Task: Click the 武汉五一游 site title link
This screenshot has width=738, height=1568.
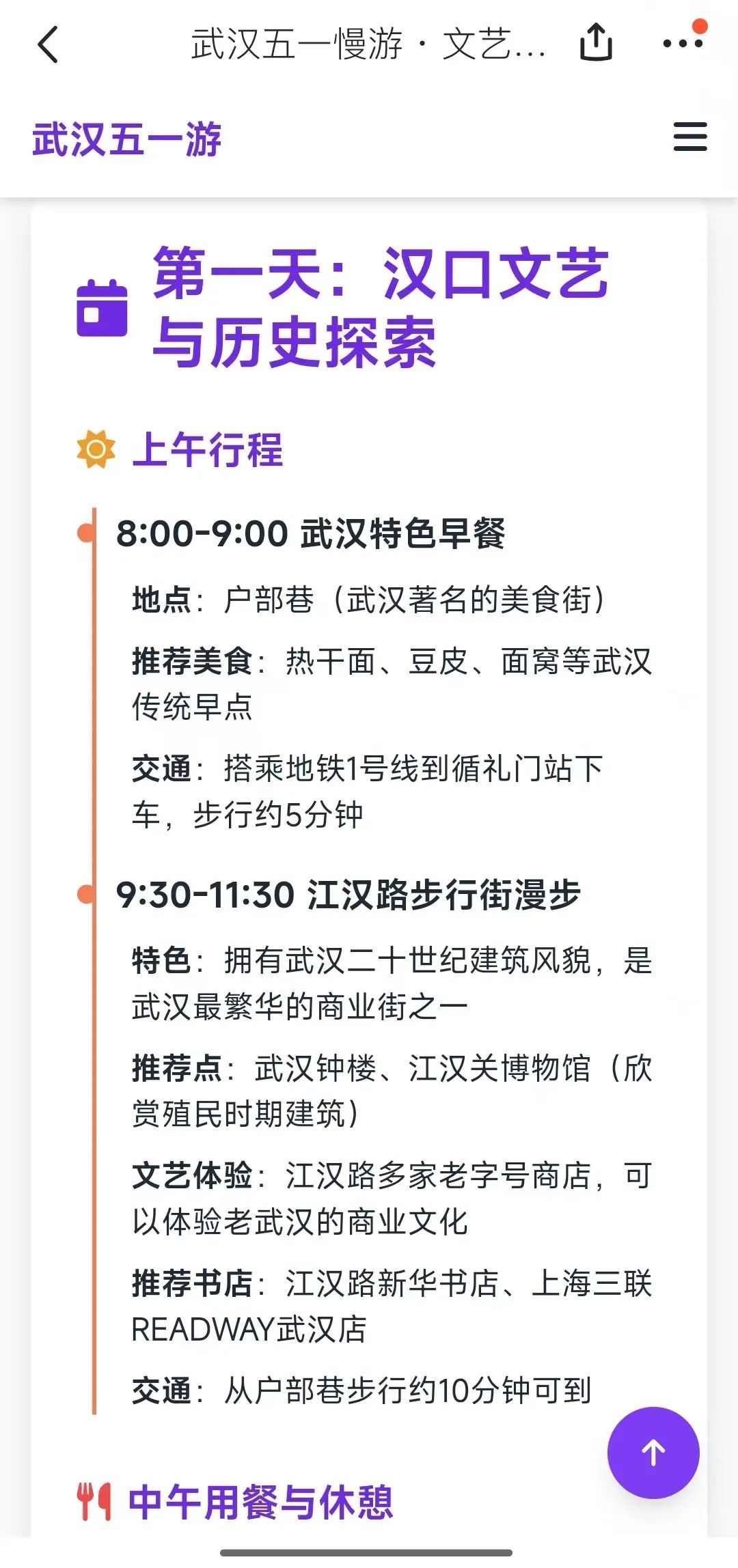Action: click(128, 140)
